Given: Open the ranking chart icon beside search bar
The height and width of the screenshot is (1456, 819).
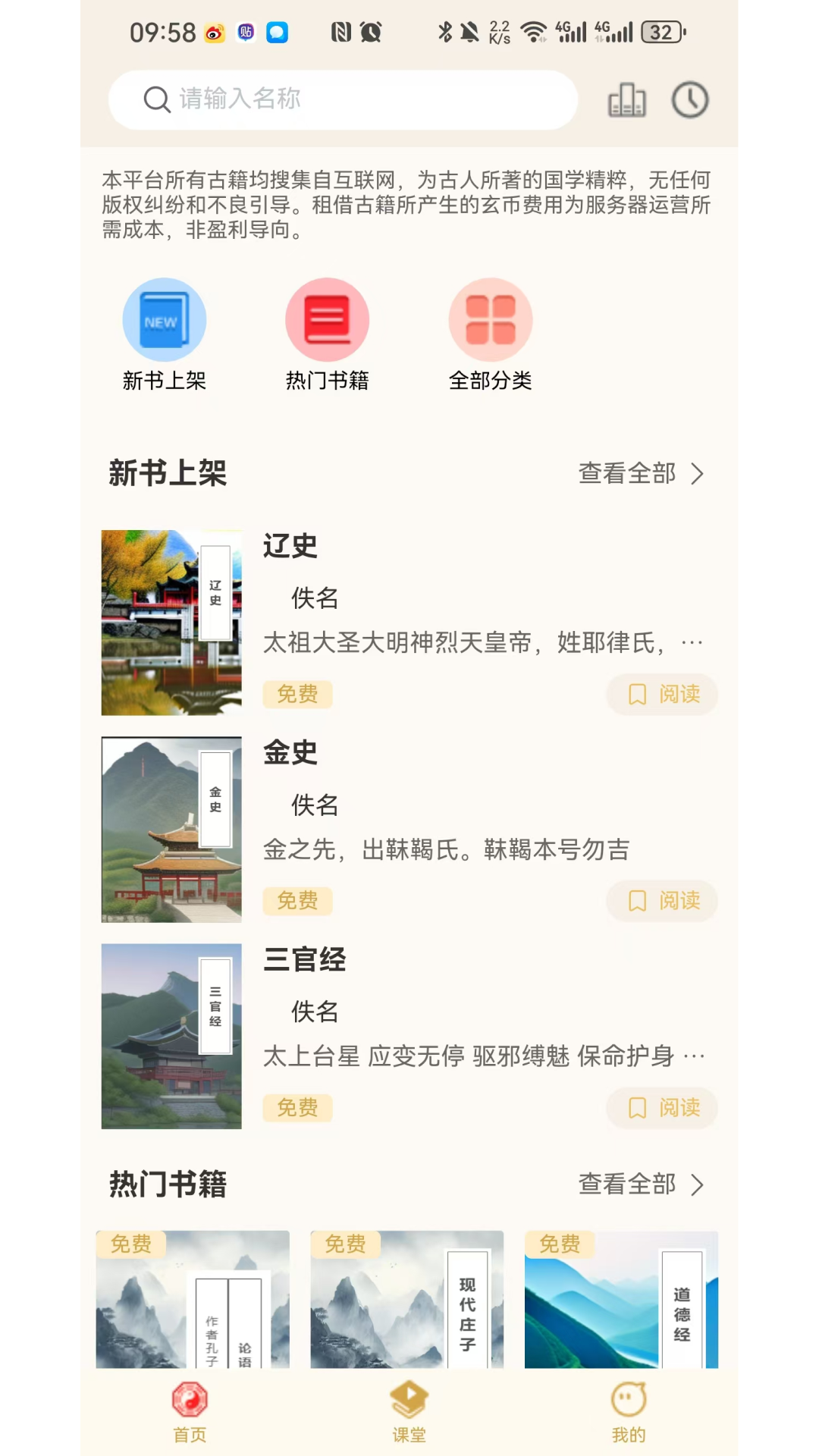Looking at the screenshot, I should pyautogui.click(x=626, y=99).
